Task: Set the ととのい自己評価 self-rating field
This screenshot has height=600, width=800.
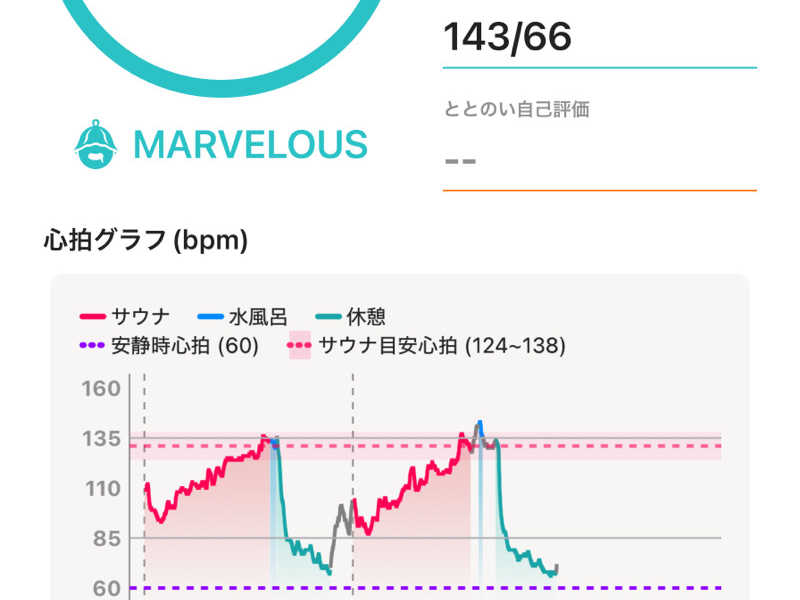Action: pos(598,160)
